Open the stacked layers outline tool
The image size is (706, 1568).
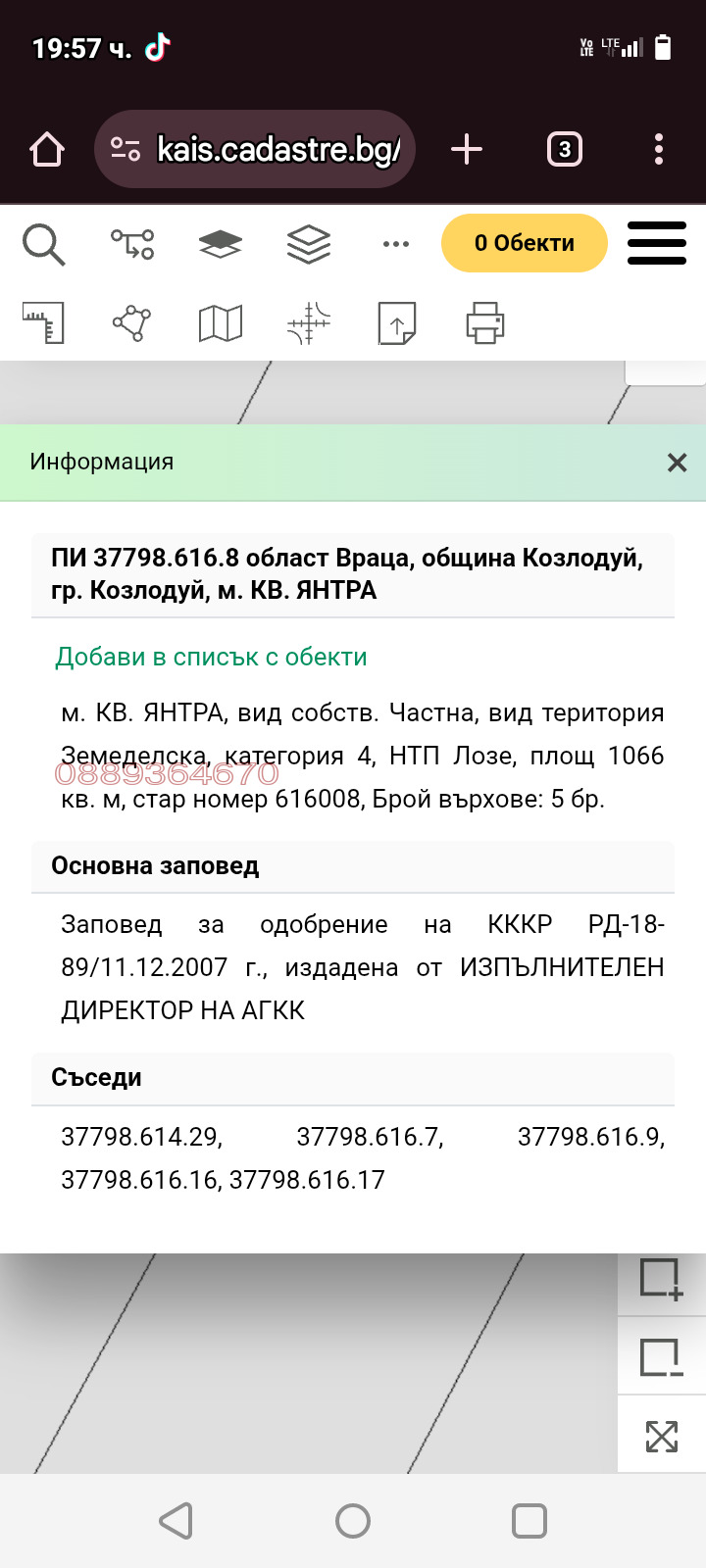point(309,244)
